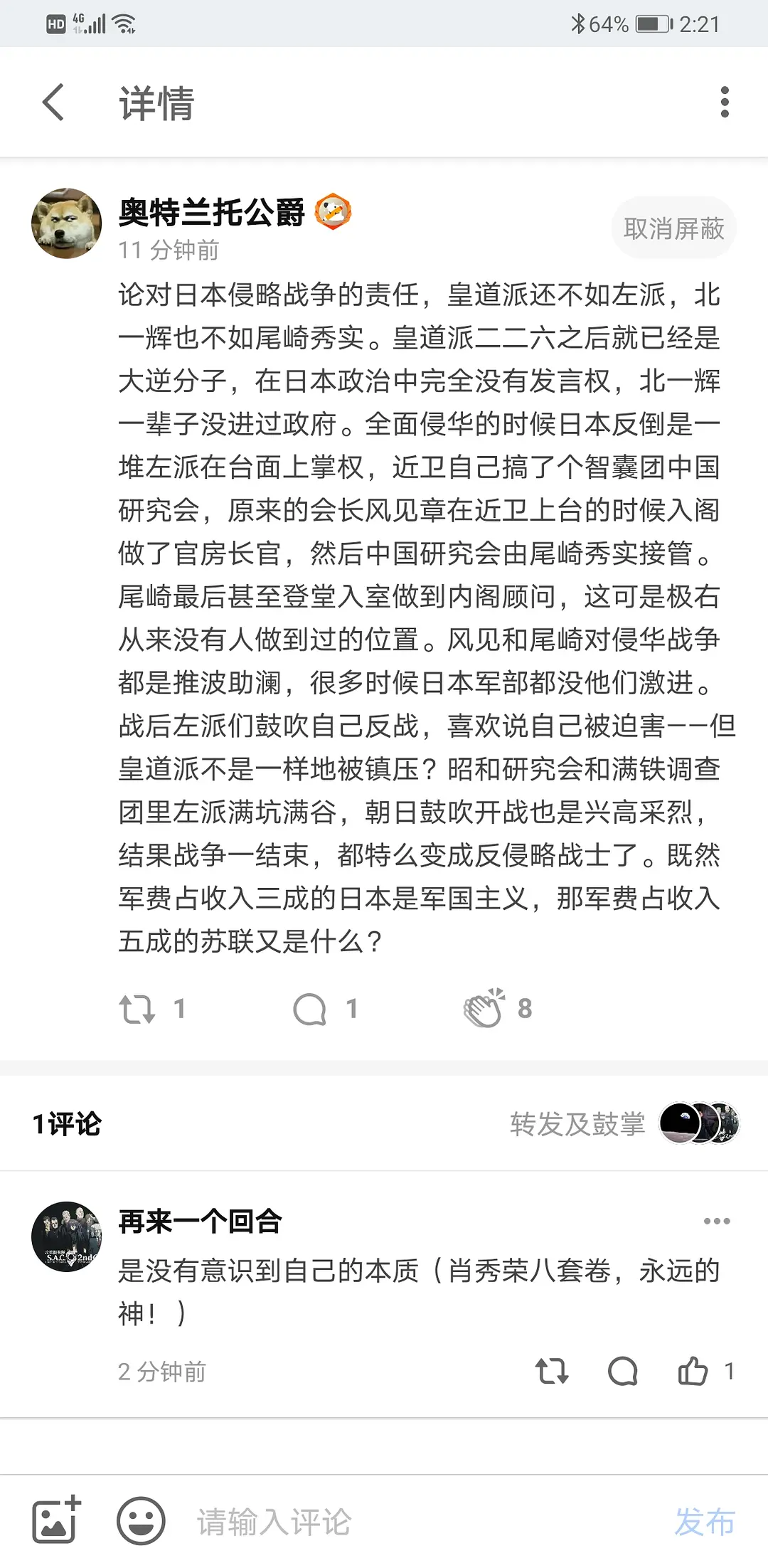Repost 再来一个回合's comment
This screenshot has width=768, height=1568.
point(552,1371)
